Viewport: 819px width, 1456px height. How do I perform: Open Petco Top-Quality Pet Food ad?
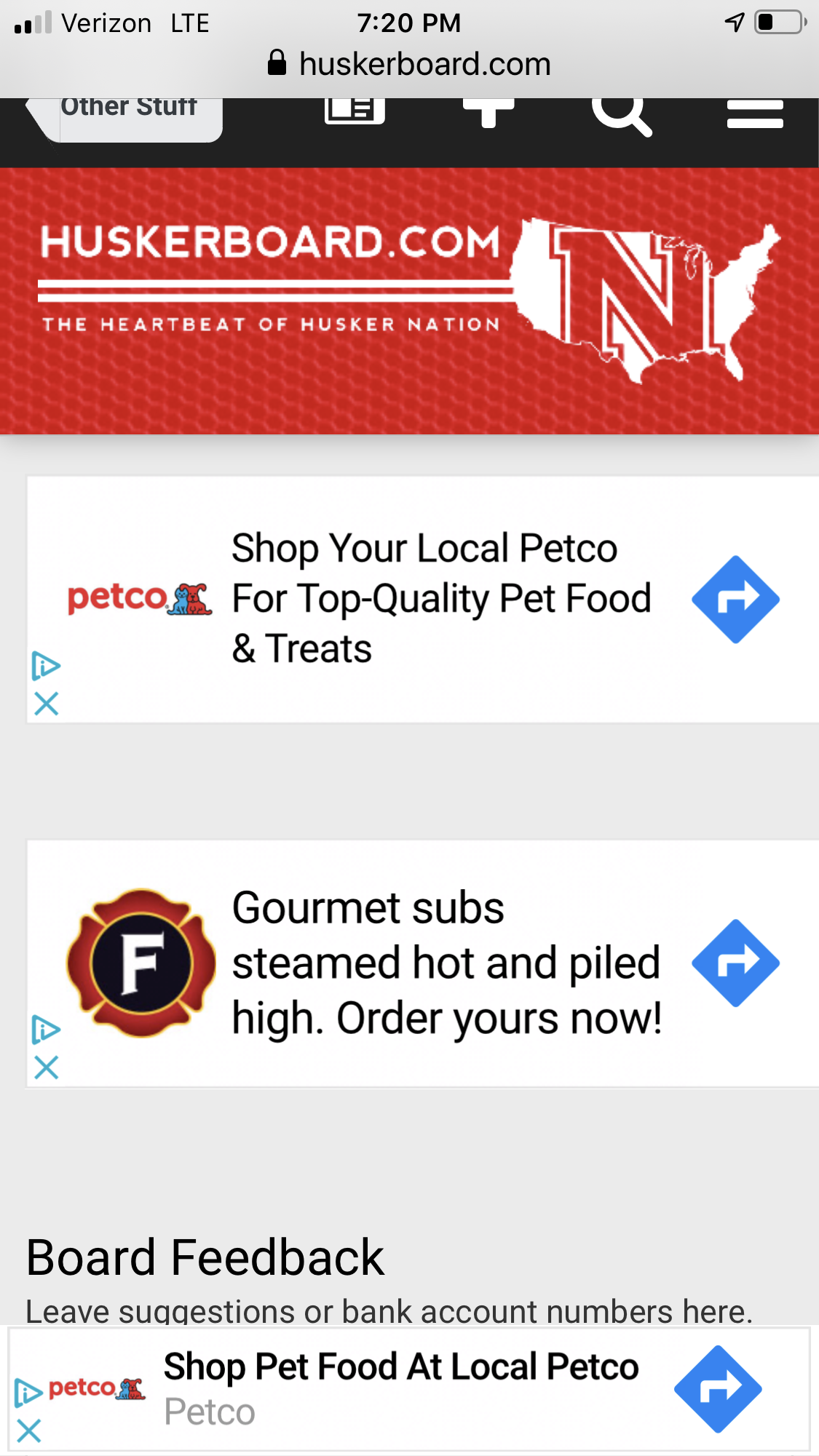pos(423,599)
